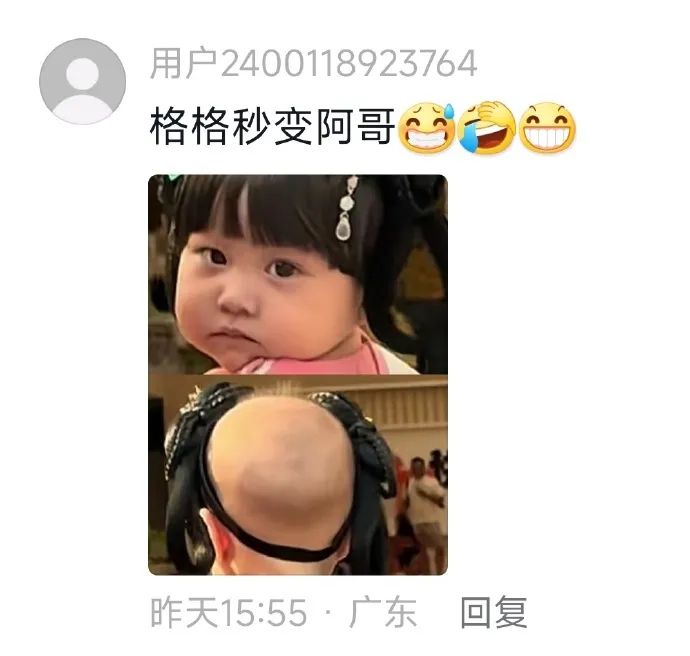Screen dimensions: 690x656
Task: Open the commenter's default avatar
Action: point(81,82)
